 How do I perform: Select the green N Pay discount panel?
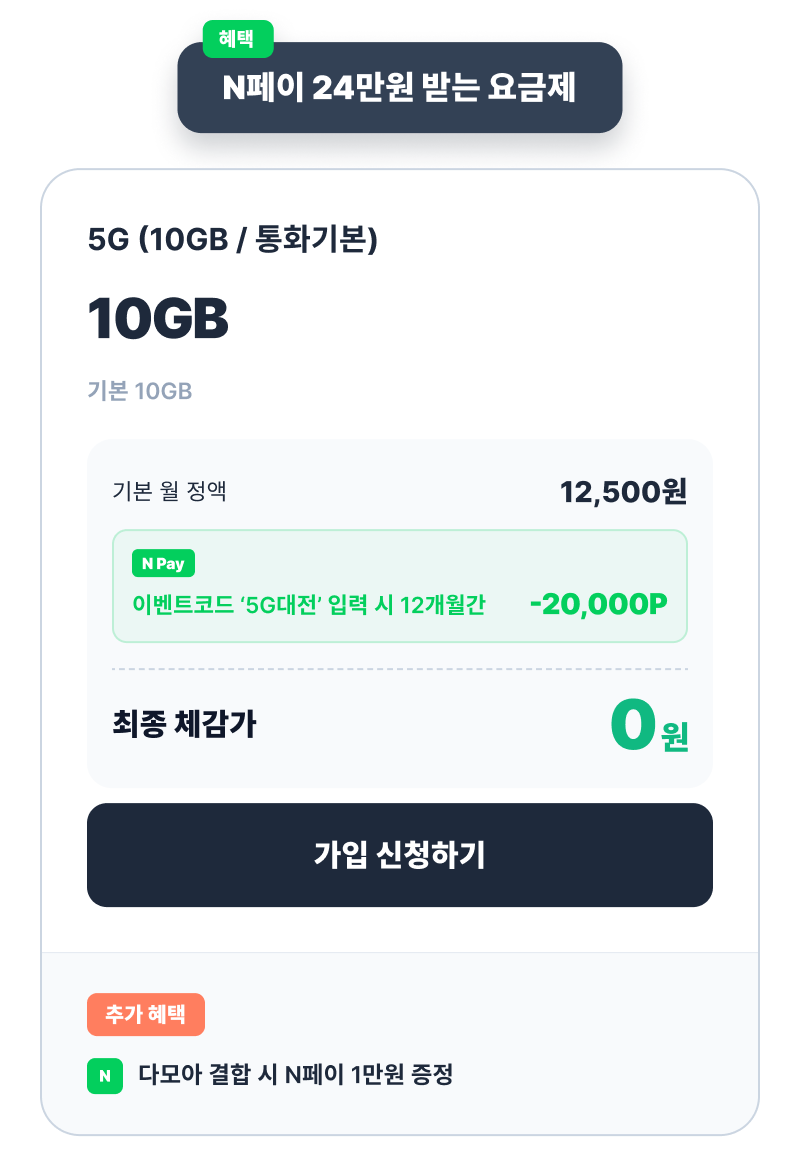point(400,587)
